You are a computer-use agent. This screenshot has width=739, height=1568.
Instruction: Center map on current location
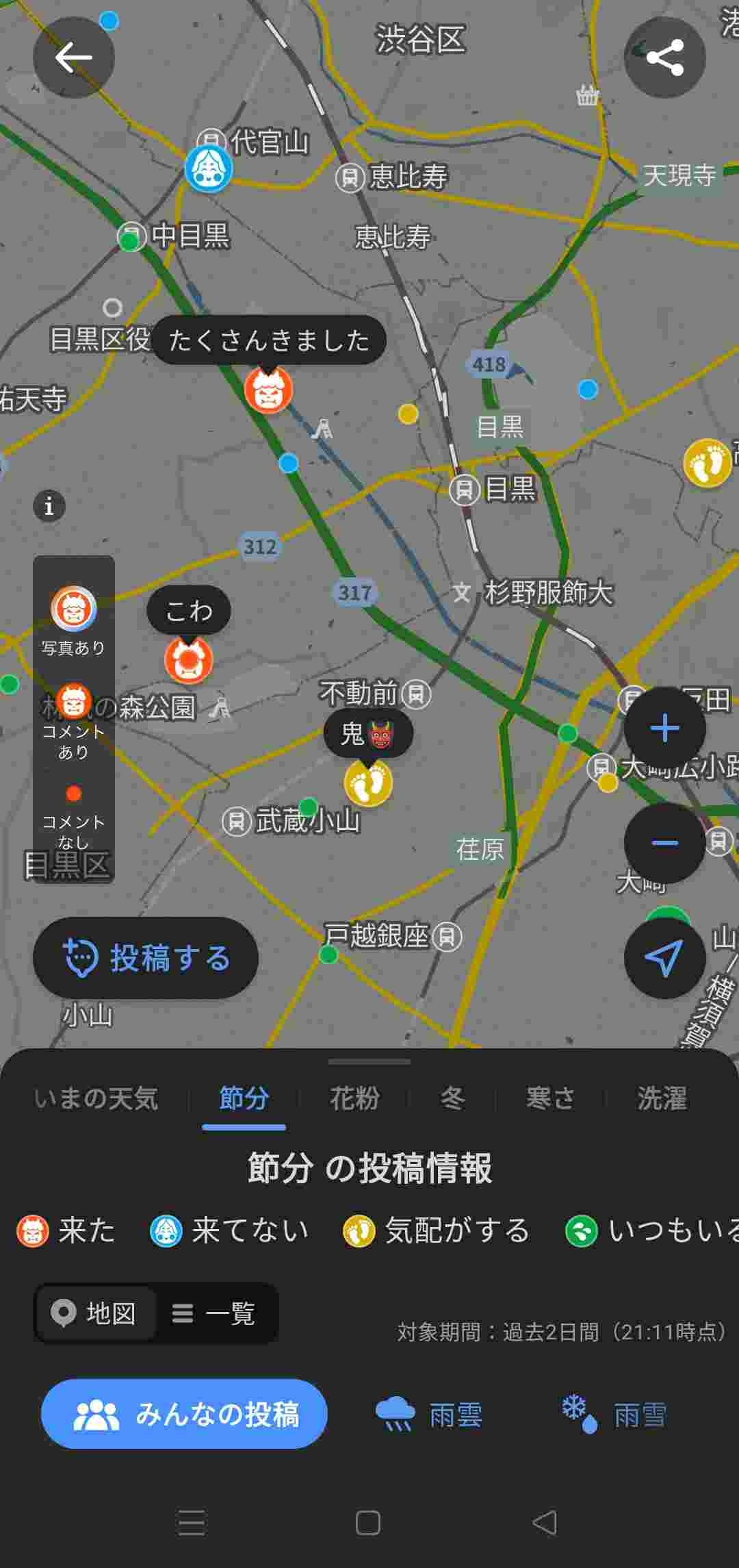(664, 957)
